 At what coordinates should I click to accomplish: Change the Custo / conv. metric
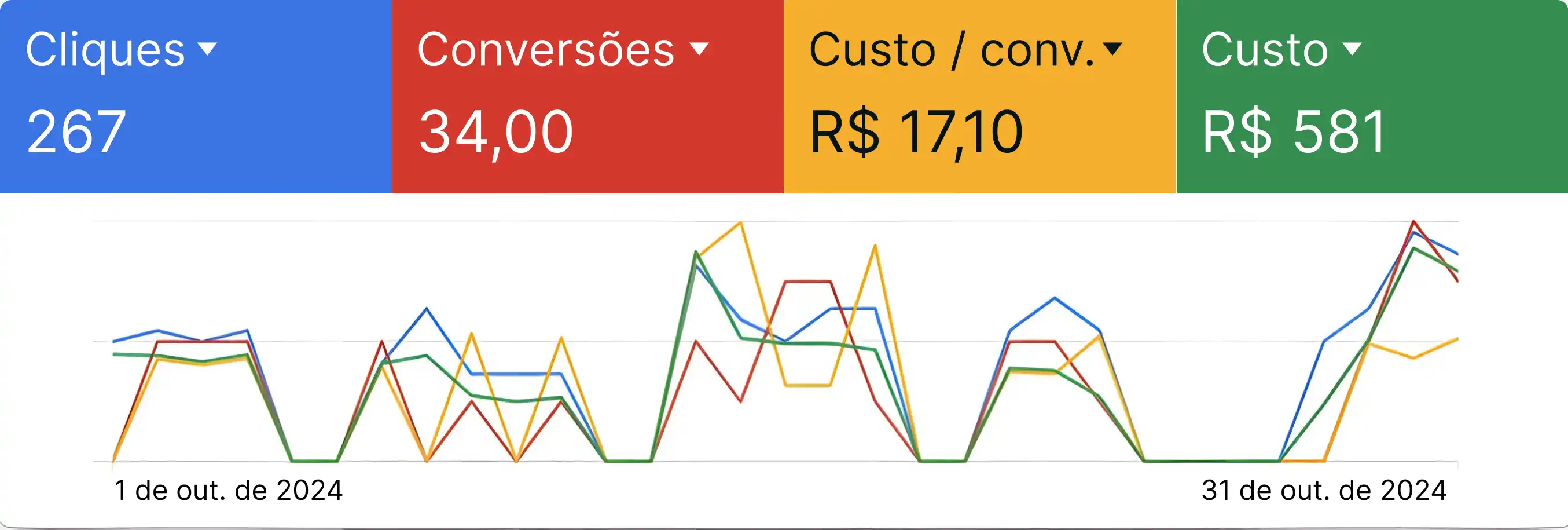tap(1112, 49)
